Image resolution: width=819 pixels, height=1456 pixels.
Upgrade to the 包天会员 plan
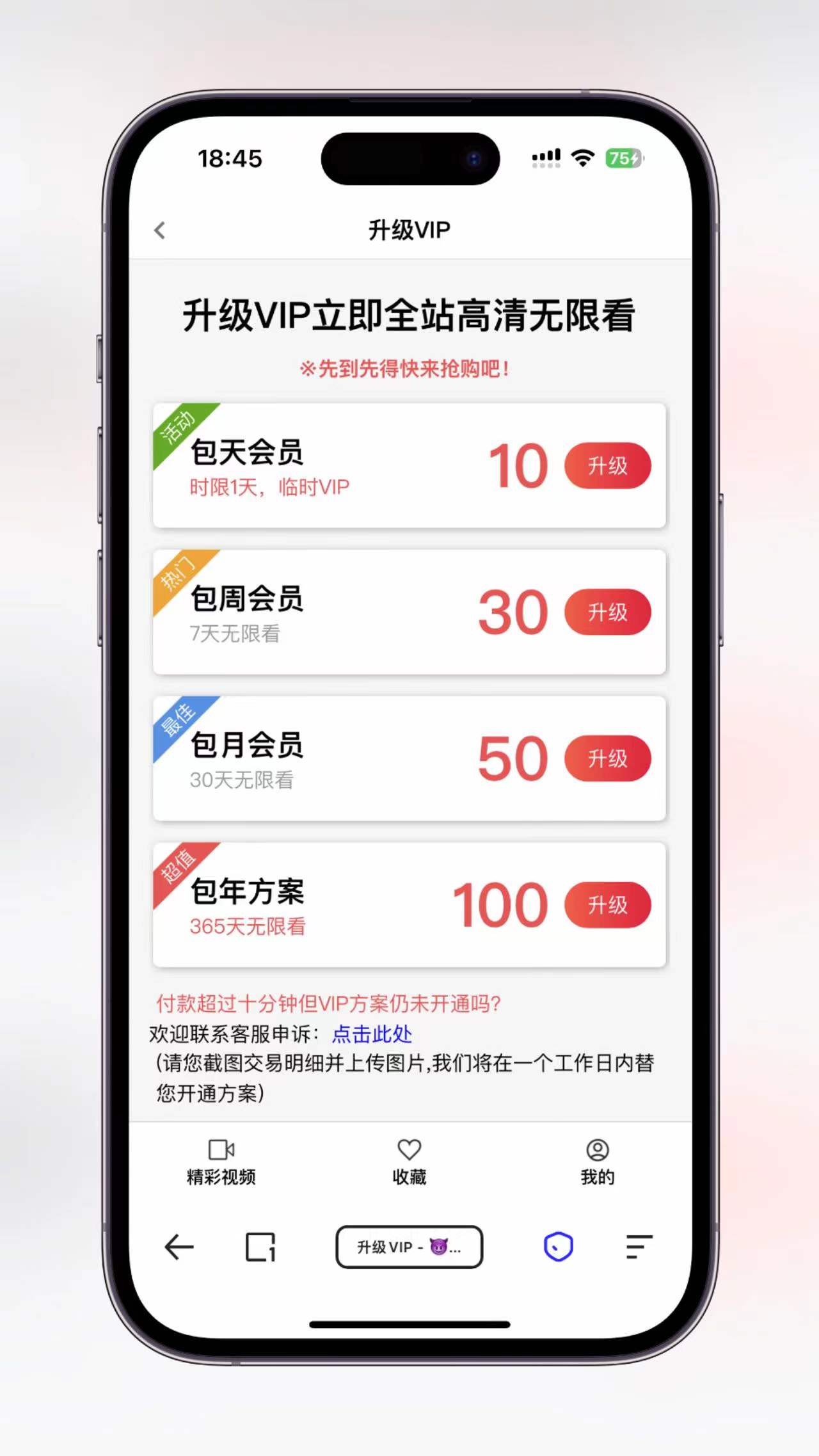tap(607, 465)
